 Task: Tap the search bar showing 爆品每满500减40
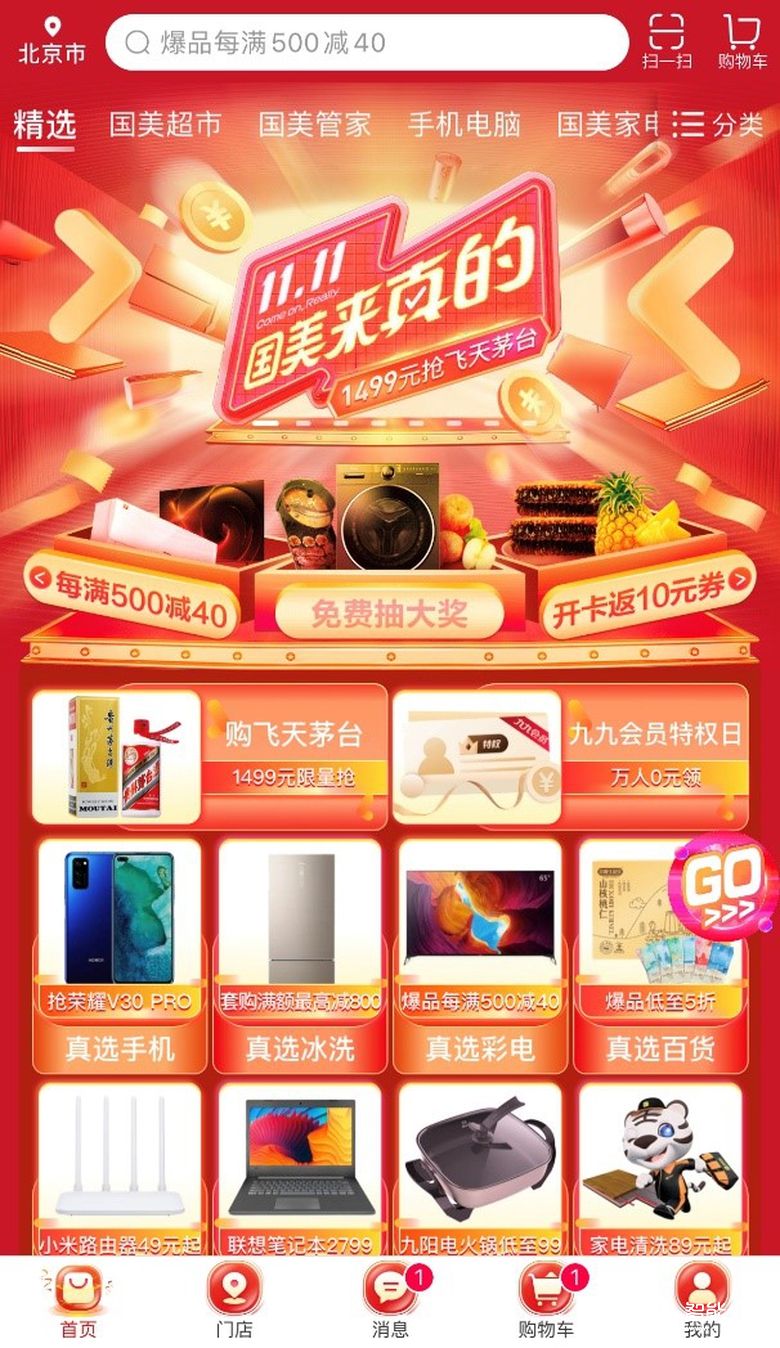370,40
